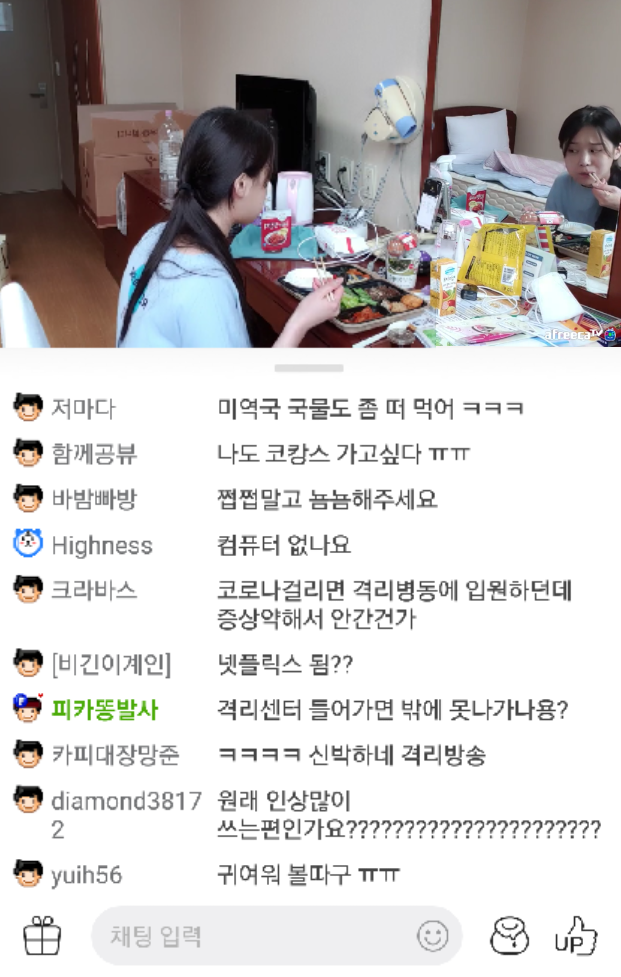This screenshot has height=977, width=621.
Task: Open the sticker item icon beside UP
Action: click(x=509, y=936)
